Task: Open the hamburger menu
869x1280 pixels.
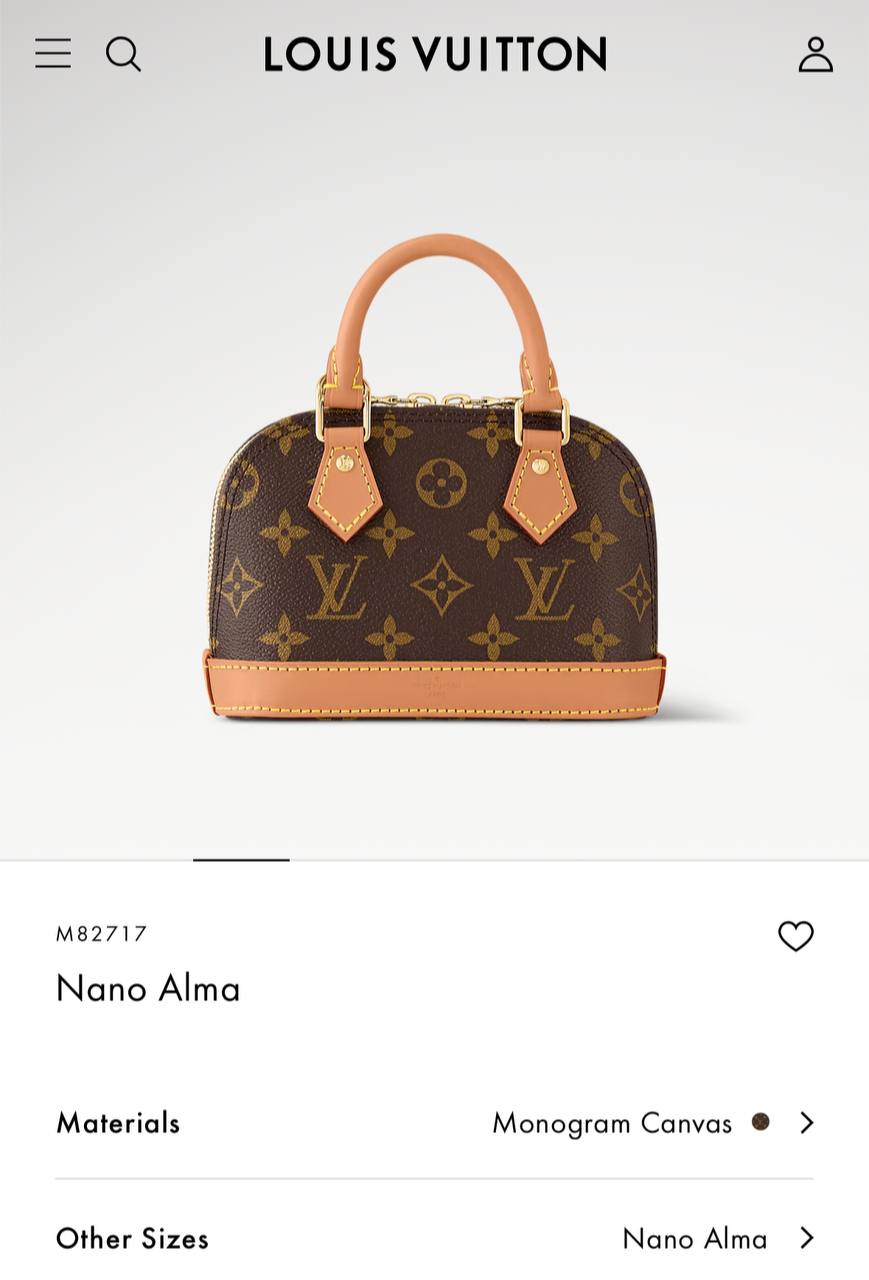Action: 53,53
